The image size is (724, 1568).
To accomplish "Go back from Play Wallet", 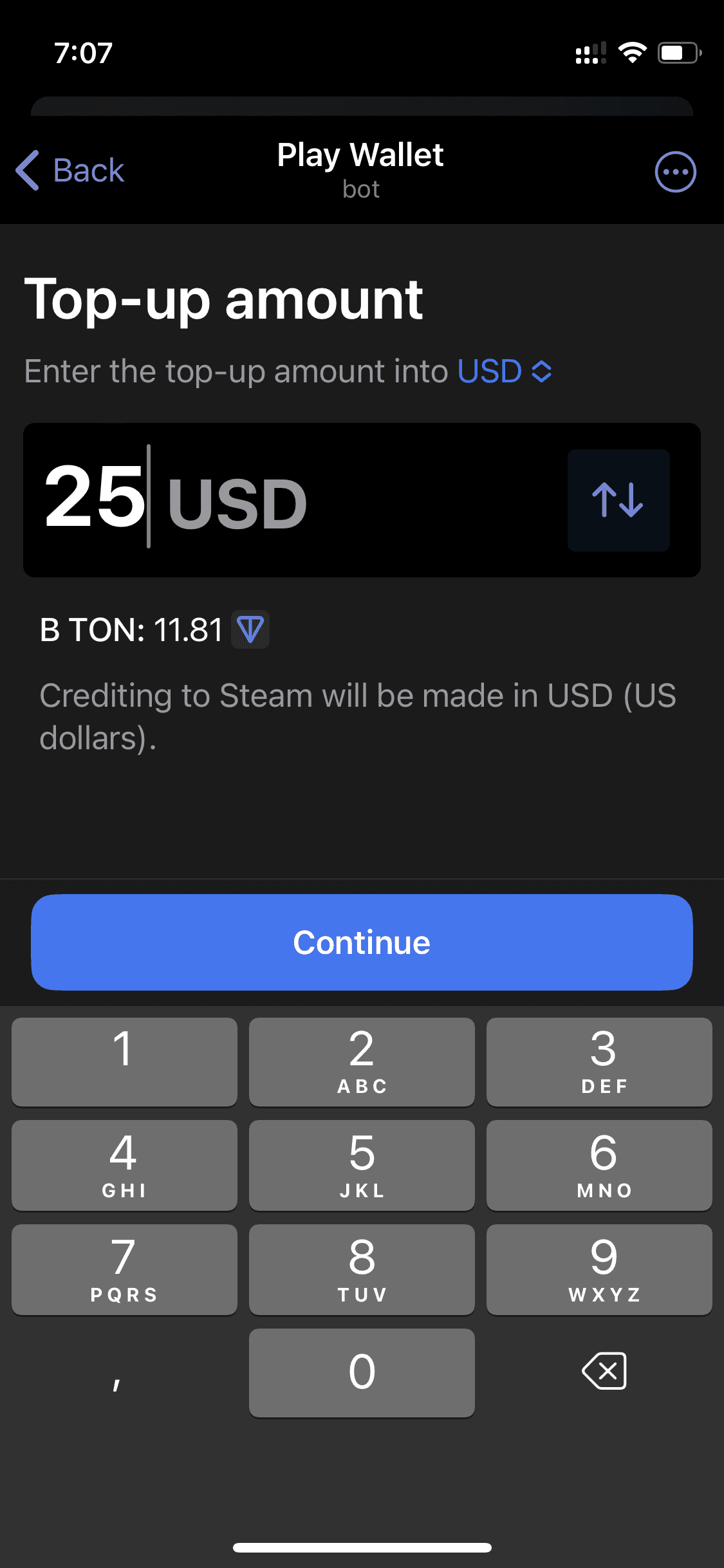I will [70, 171].
